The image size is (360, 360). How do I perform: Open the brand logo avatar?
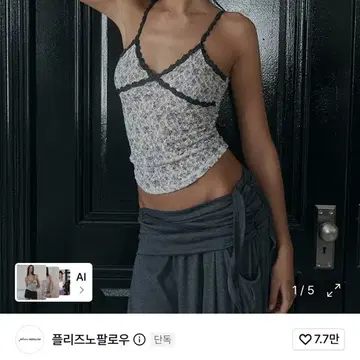(x=30, y=339)
